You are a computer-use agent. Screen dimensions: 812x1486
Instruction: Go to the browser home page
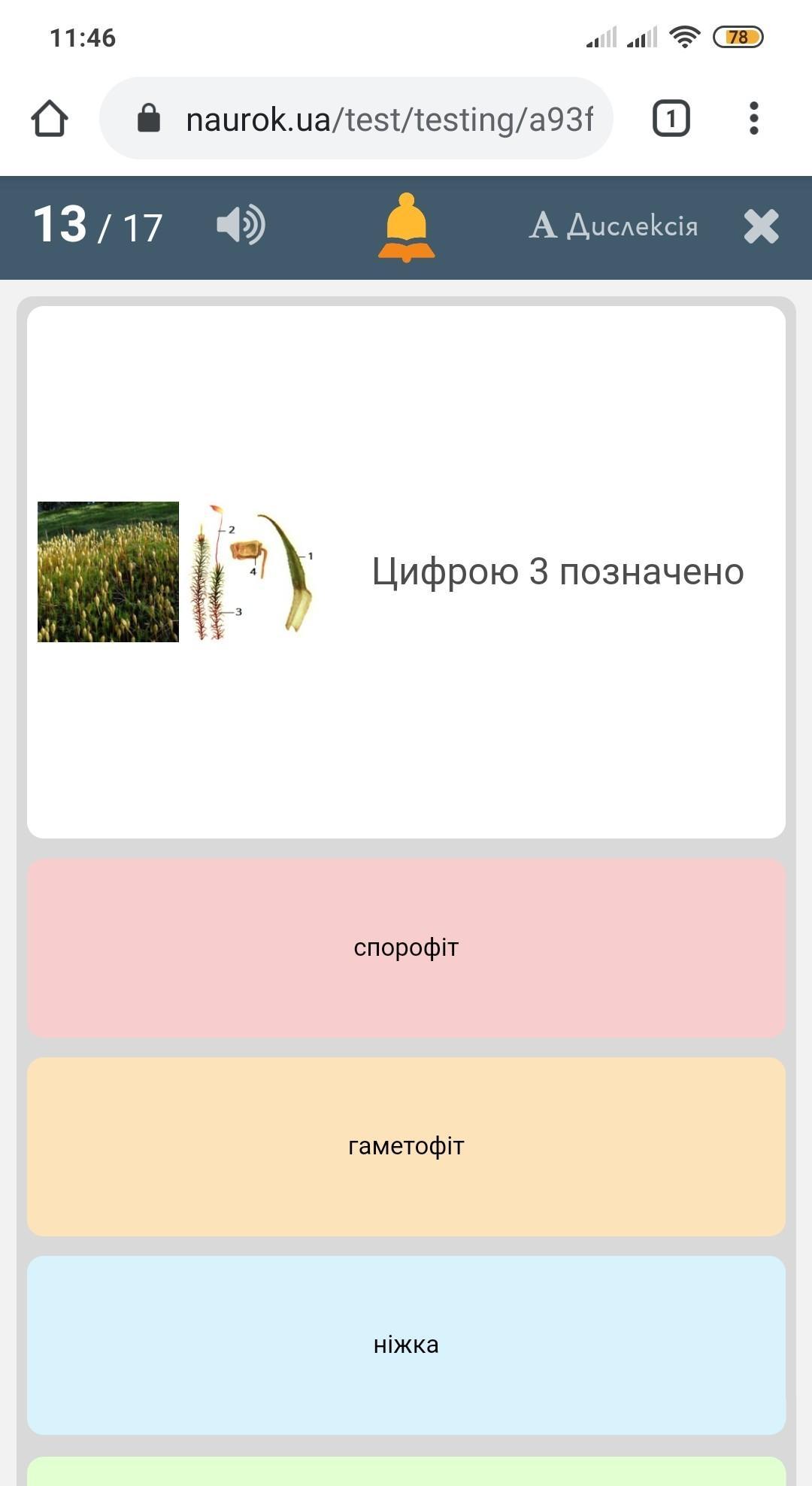[50, 119]
